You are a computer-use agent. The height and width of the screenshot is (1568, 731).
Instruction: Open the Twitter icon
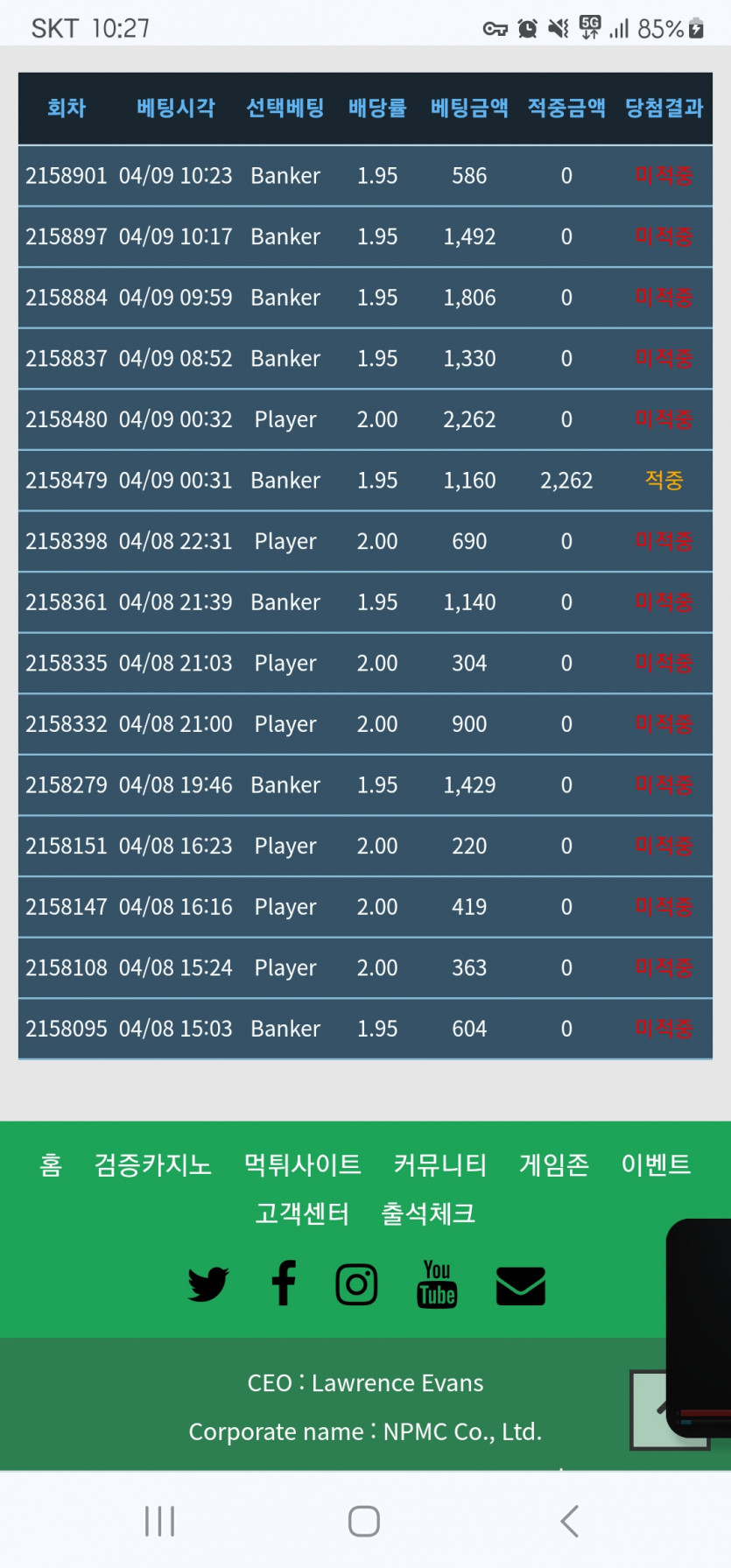(x=208, y=1284)
